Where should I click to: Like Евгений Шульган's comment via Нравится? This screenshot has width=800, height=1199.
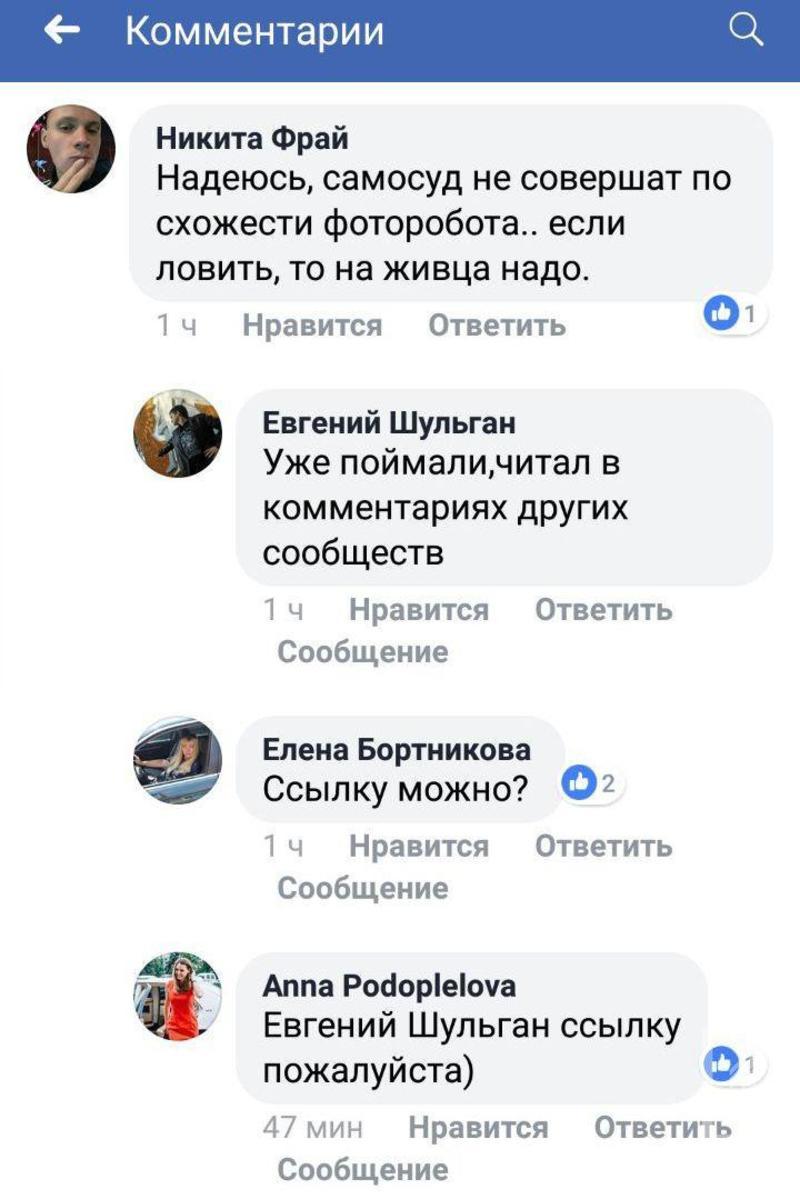click(x=419, y=610)
